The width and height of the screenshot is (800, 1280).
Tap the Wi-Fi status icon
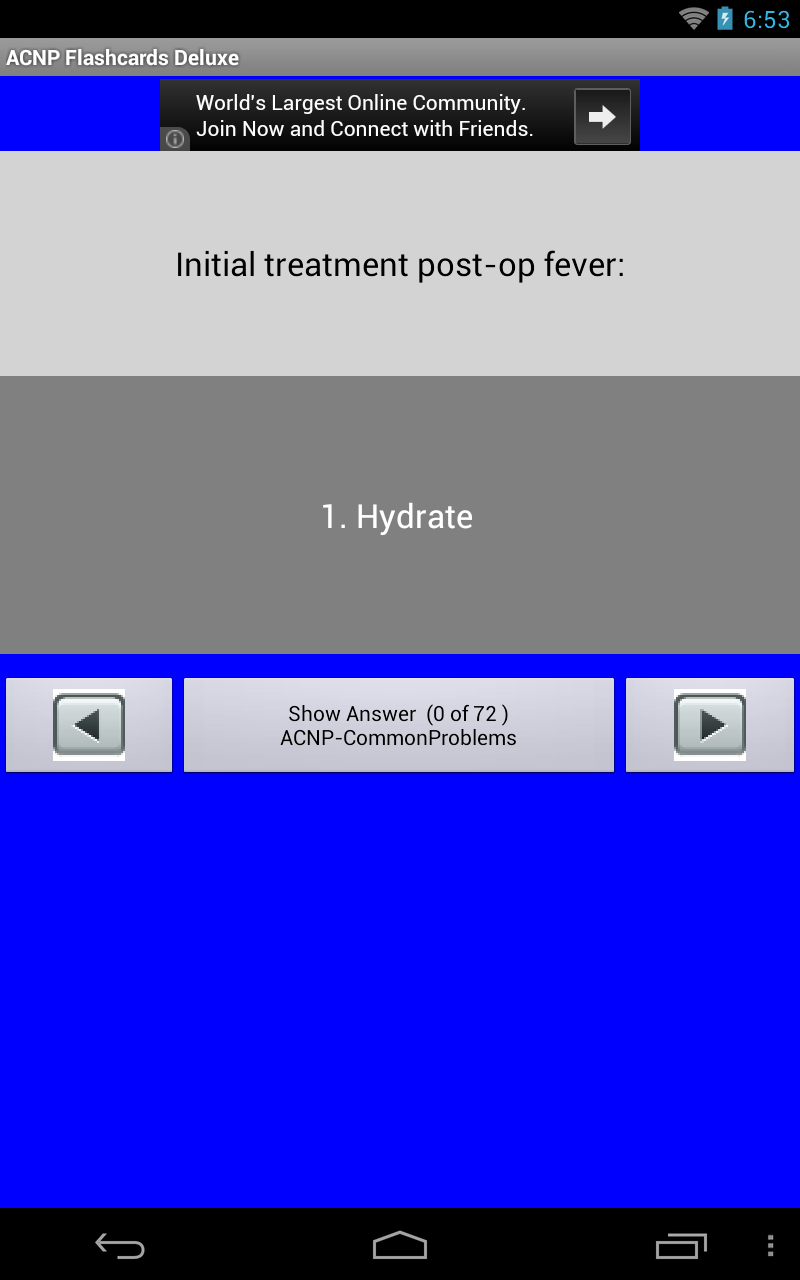pyautogui.click(x=694, y=17)
